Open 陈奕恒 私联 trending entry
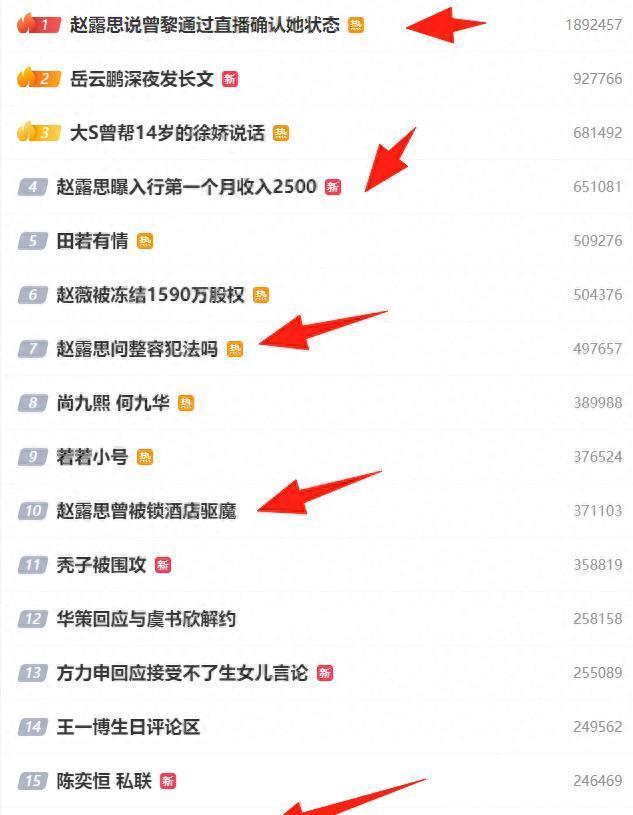The image size is (633, 815). click(104, 780)
